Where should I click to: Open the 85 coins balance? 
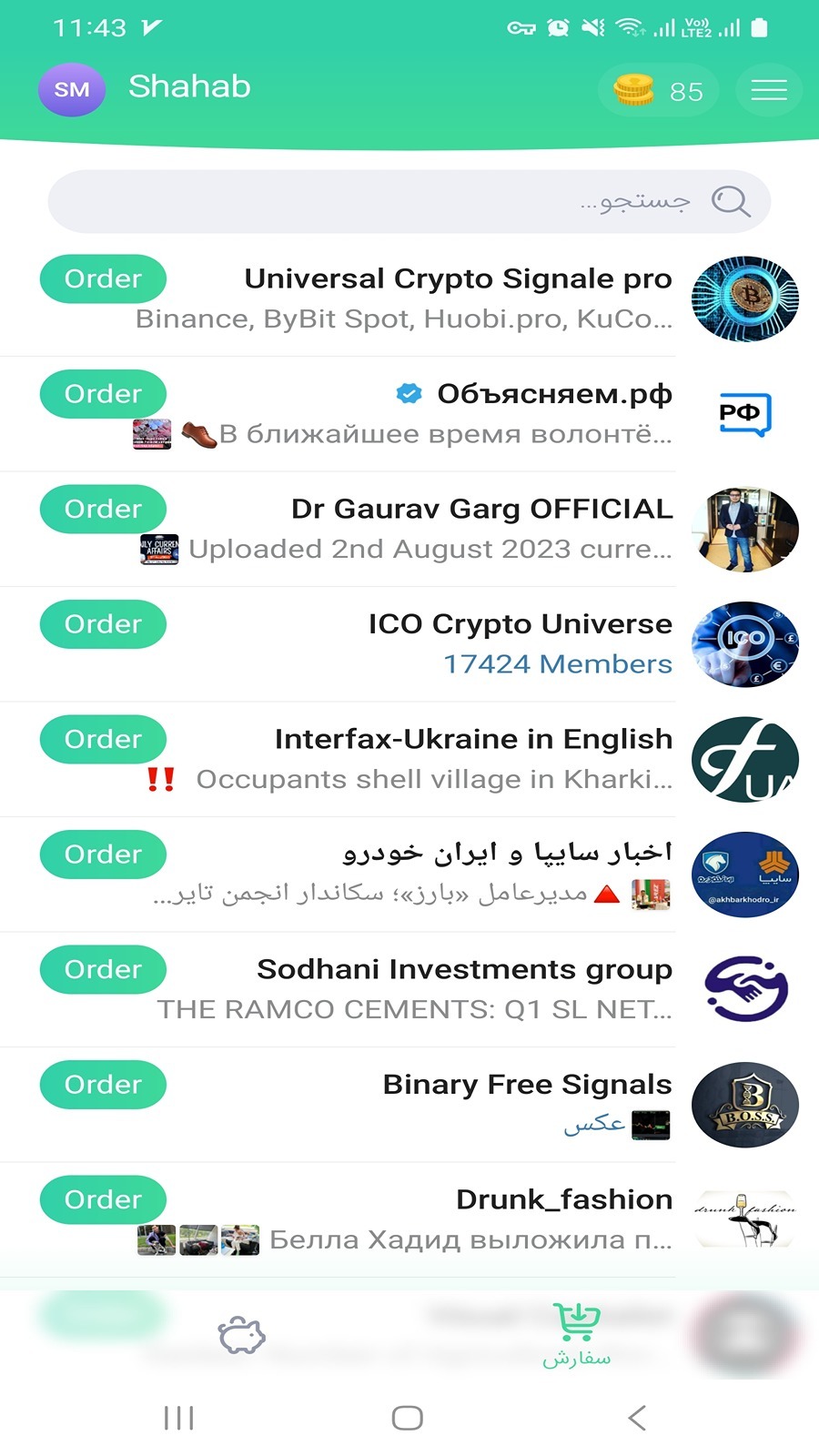click(x=659, y=91)
